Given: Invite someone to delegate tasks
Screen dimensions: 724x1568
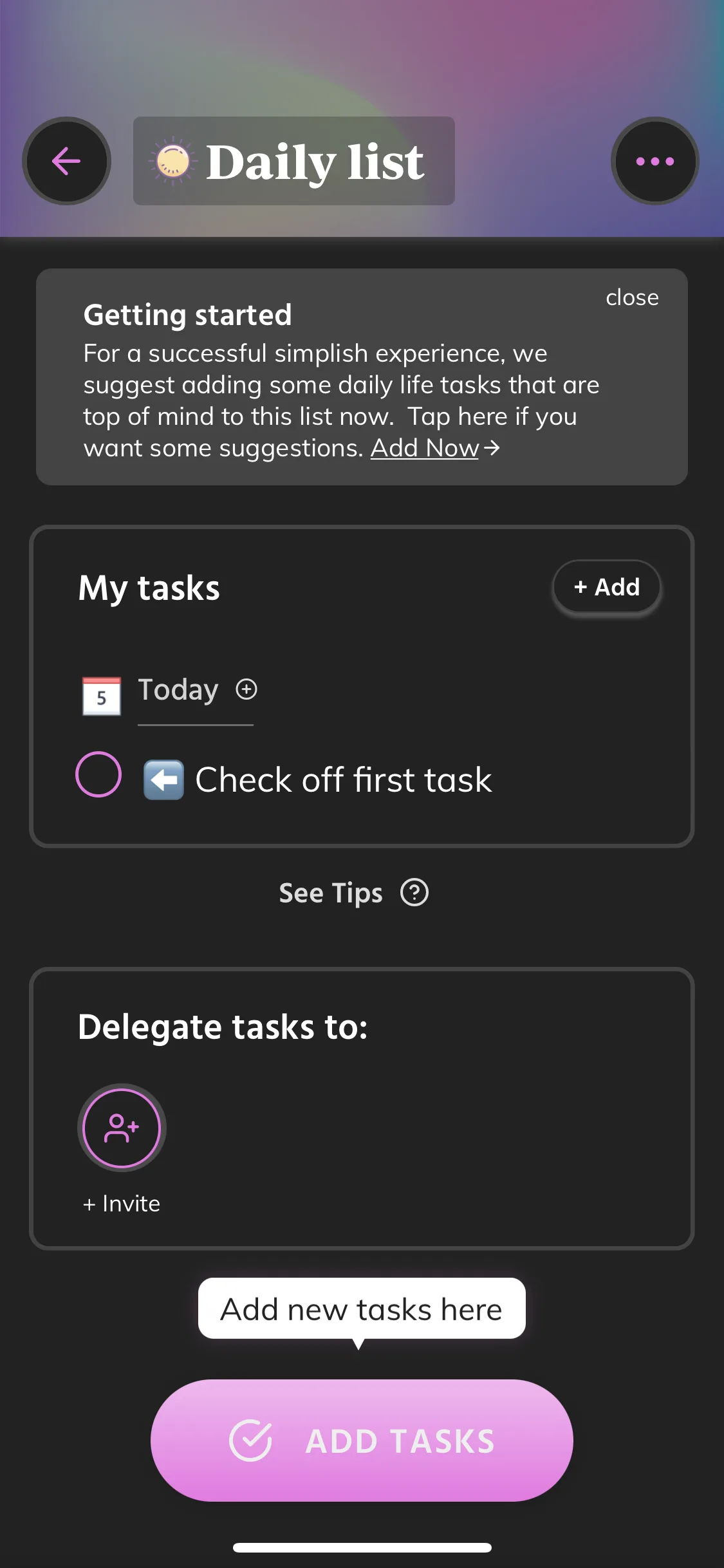Looking at the screenshot, I should [x=122, y=1128].
